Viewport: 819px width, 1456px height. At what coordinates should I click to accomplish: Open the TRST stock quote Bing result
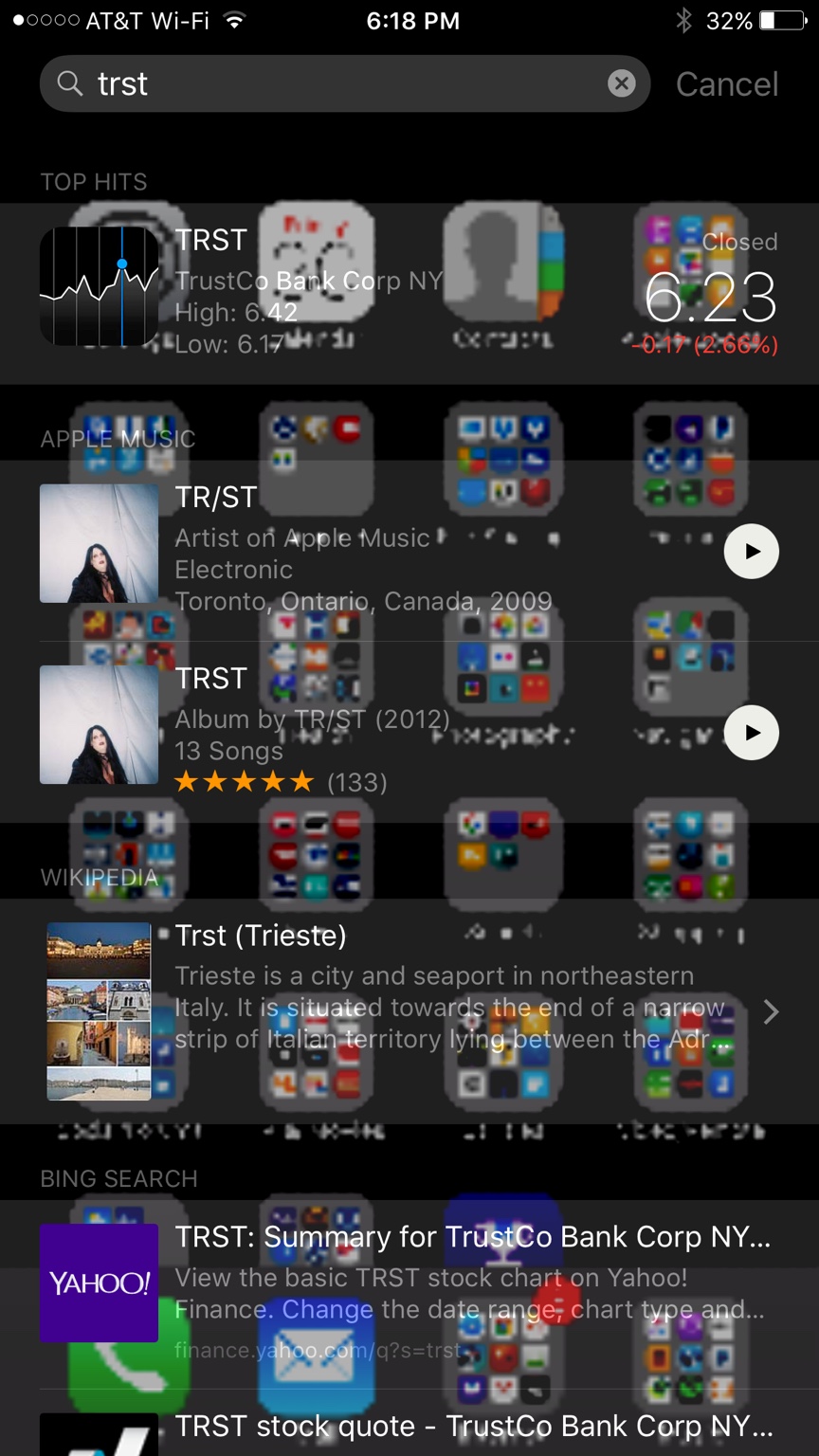pos(455,1428)
